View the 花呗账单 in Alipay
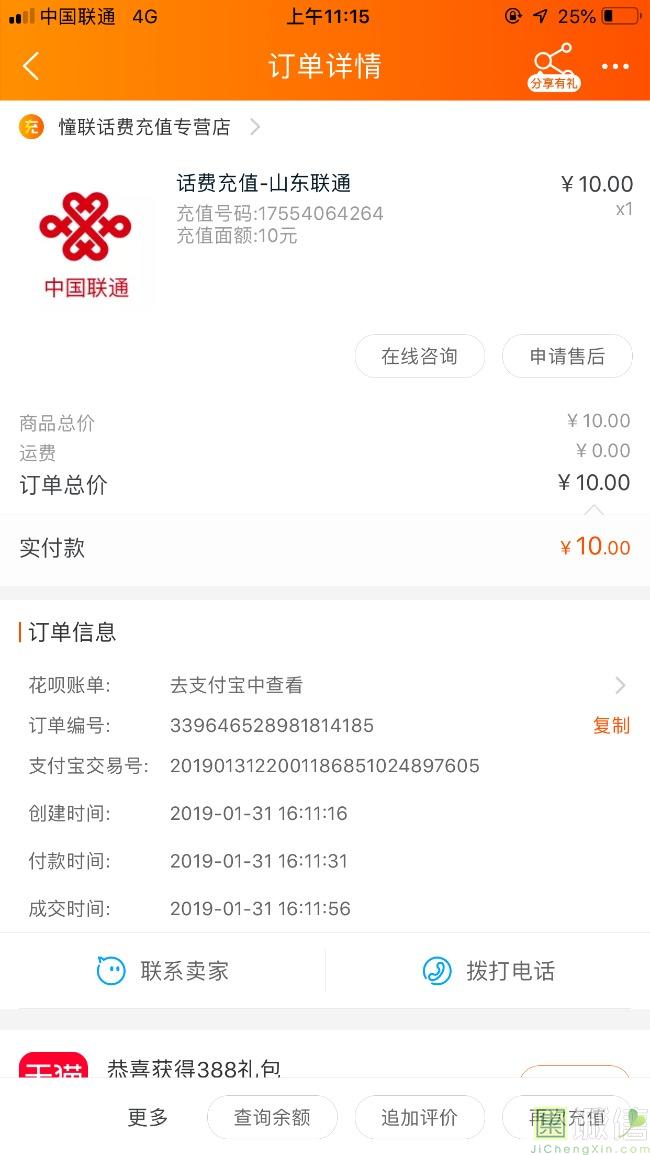The width and height of the screenshot is (650, 1155). [x=400, y=685]
